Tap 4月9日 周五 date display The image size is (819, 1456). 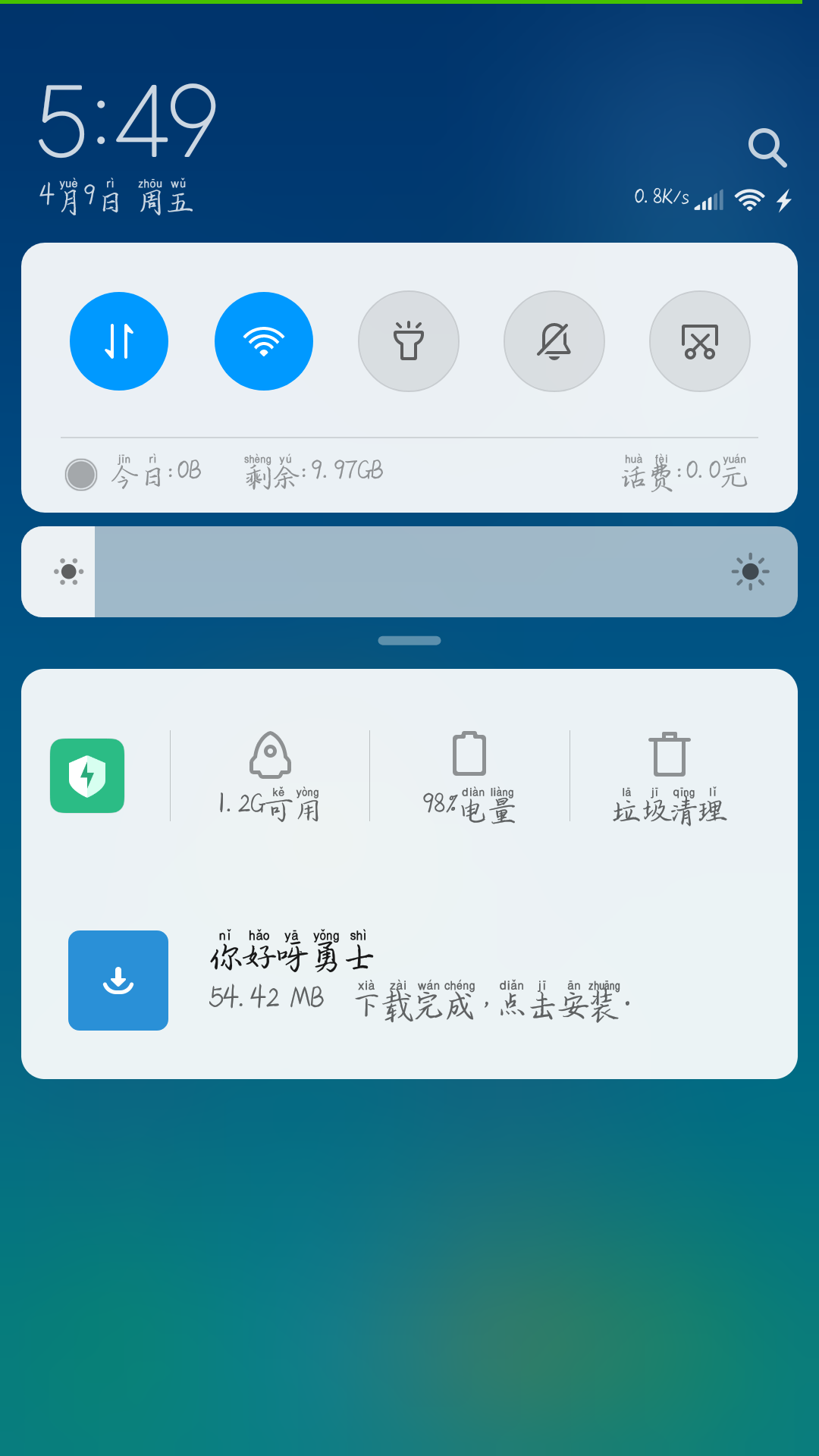(x=115, y=197)
